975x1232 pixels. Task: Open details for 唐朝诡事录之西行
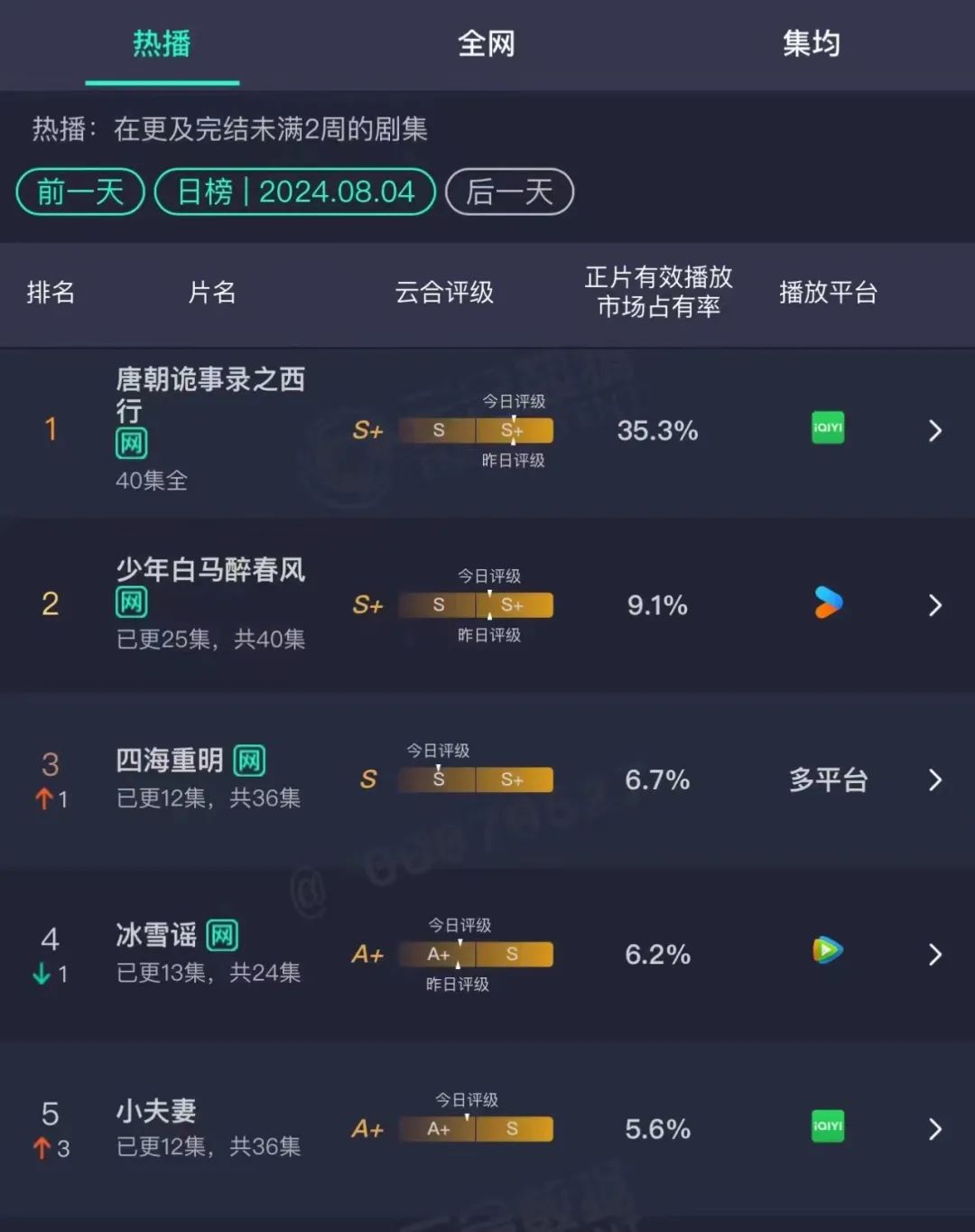[x=487, y=431]
